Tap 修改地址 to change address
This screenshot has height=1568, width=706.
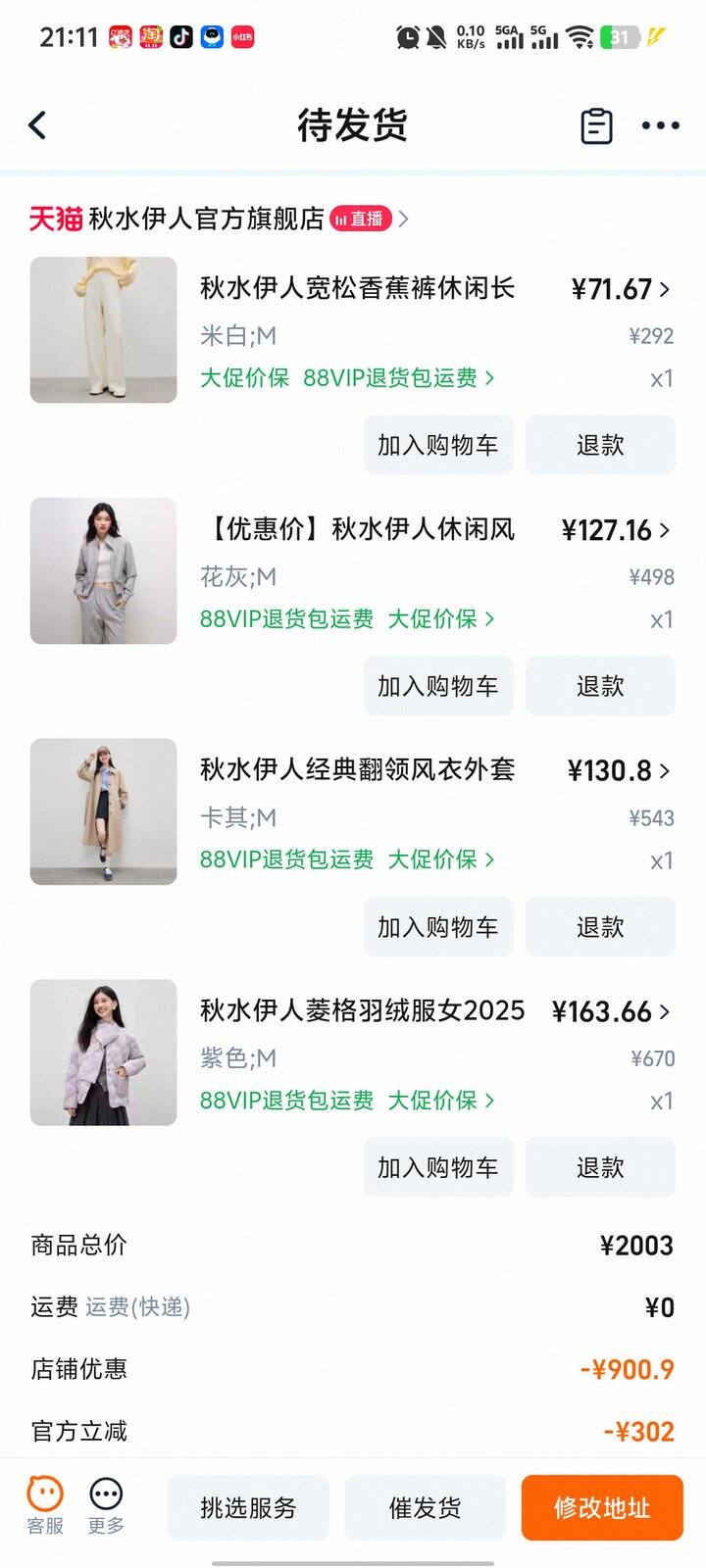[602, 1507]
